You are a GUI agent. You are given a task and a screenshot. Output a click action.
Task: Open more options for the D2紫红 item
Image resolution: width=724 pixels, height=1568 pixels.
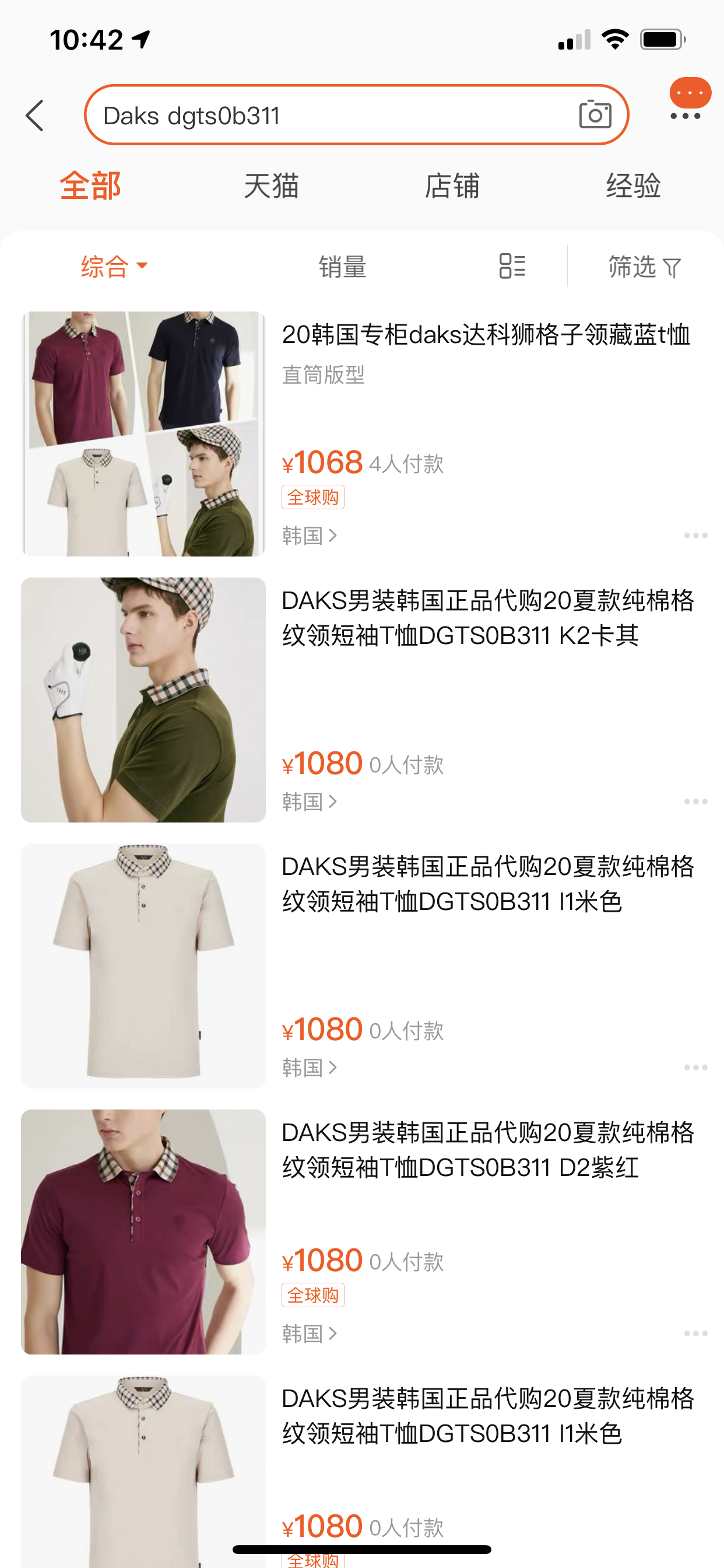click(x=695, y=1333)
